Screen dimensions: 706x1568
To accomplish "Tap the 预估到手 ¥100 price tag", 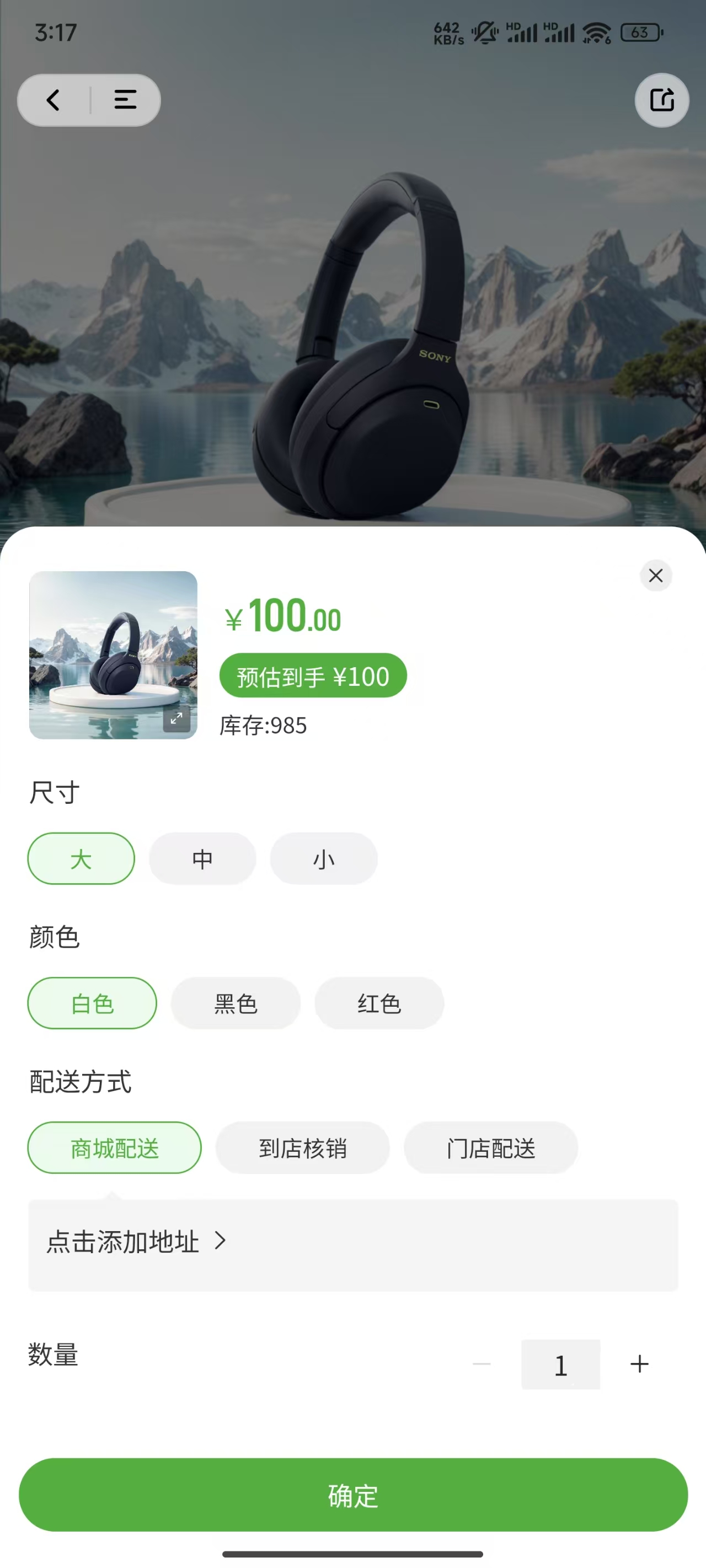I will pos(313,675).
